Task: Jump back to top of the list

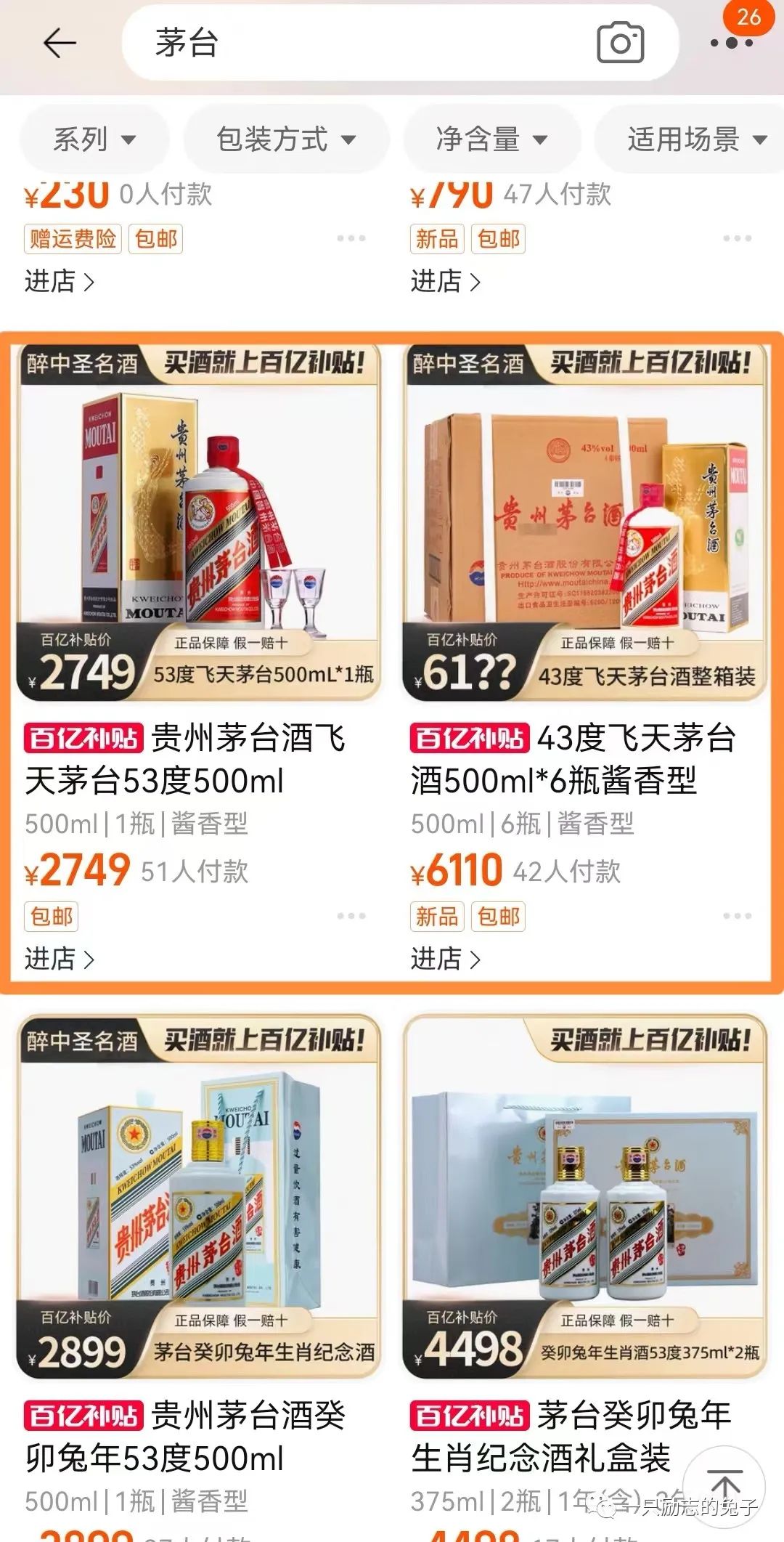Action: pos(724,1482)
